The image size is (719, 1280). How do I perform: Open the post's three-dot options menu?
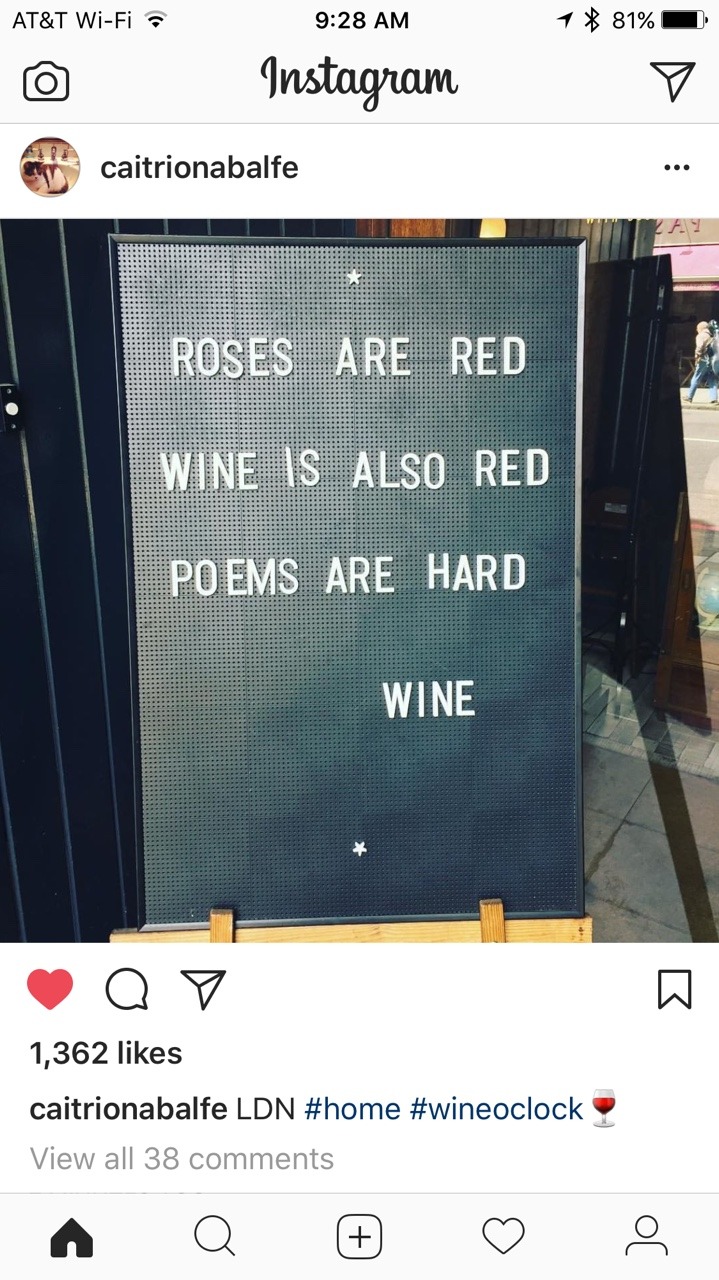(676, 168)
